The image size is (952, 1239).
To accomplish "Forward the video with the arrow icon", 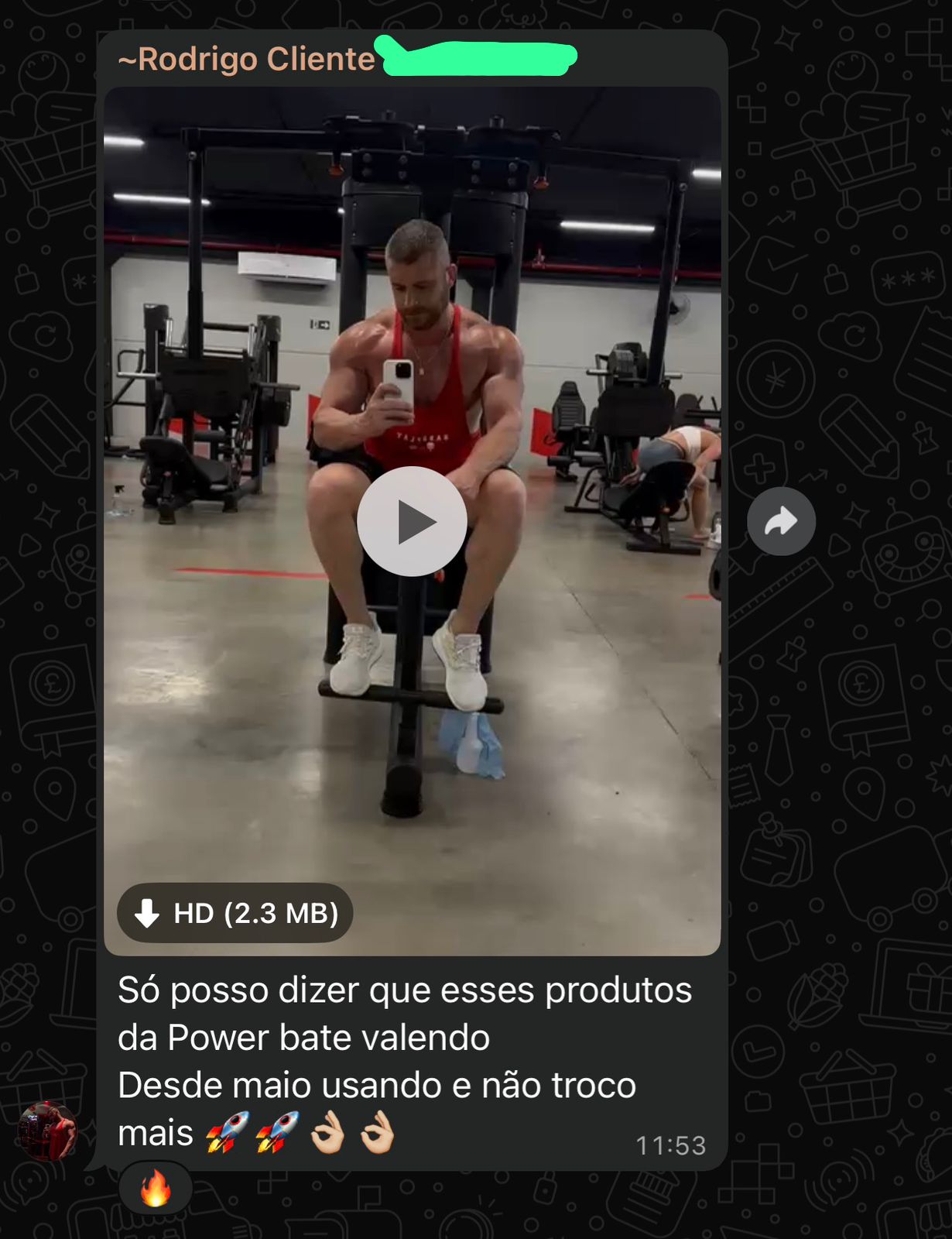I will click(x=781, y=521).
